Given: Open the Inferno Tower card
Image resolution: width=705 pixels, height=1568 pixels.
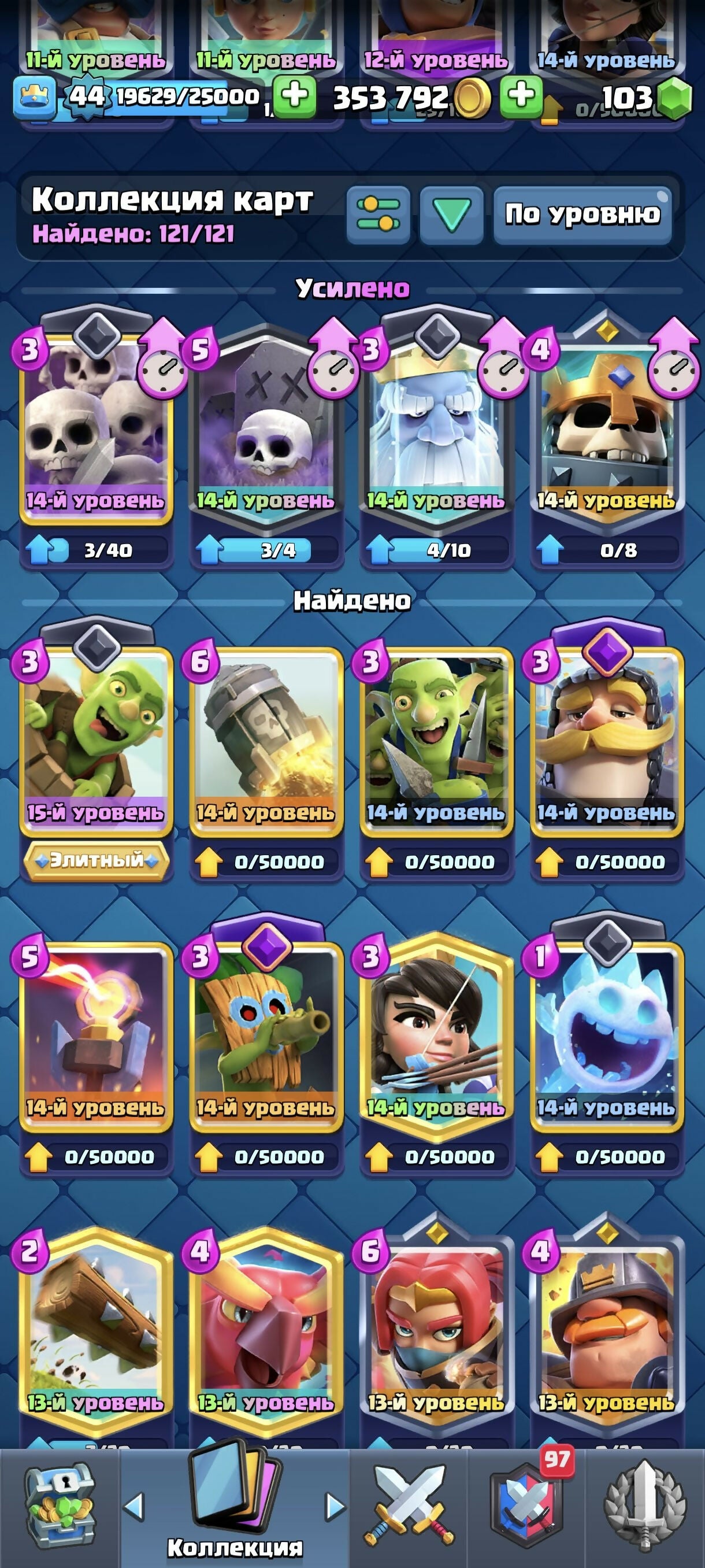Looking at the screenshot, I should click(95, 1035).
